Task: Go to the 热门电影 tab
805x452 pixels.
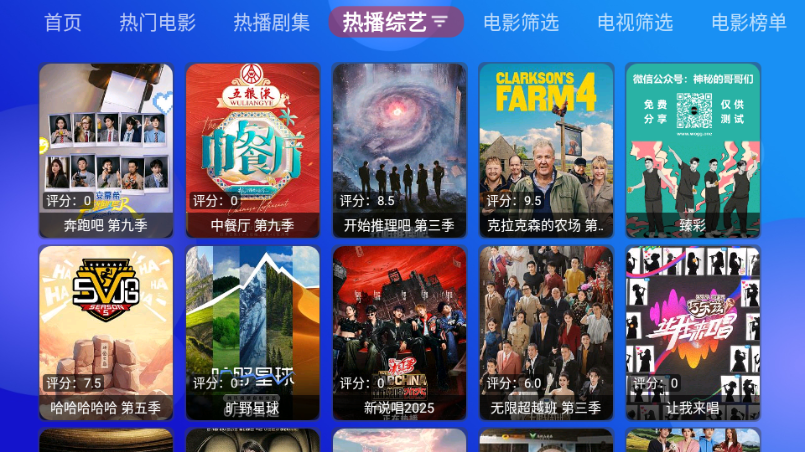Action: (157, 22)
